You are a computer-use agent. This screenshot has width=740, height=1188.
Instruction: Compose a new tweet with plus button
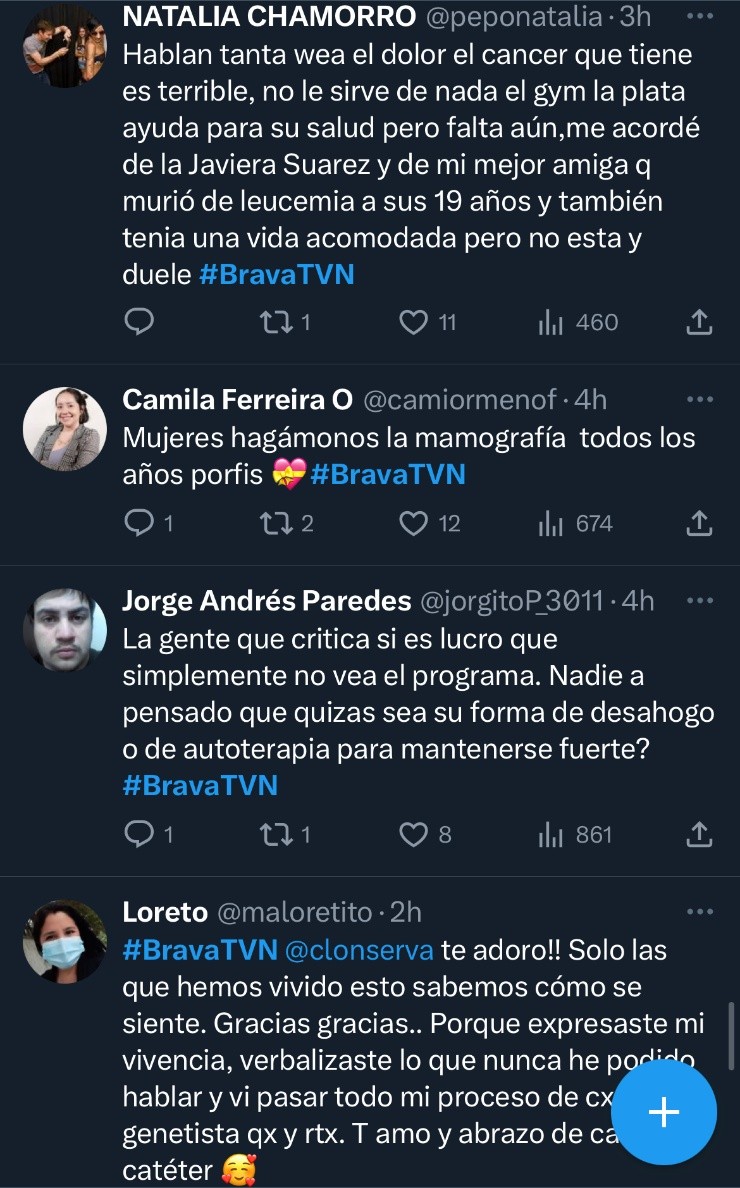tap(665, 1112)
